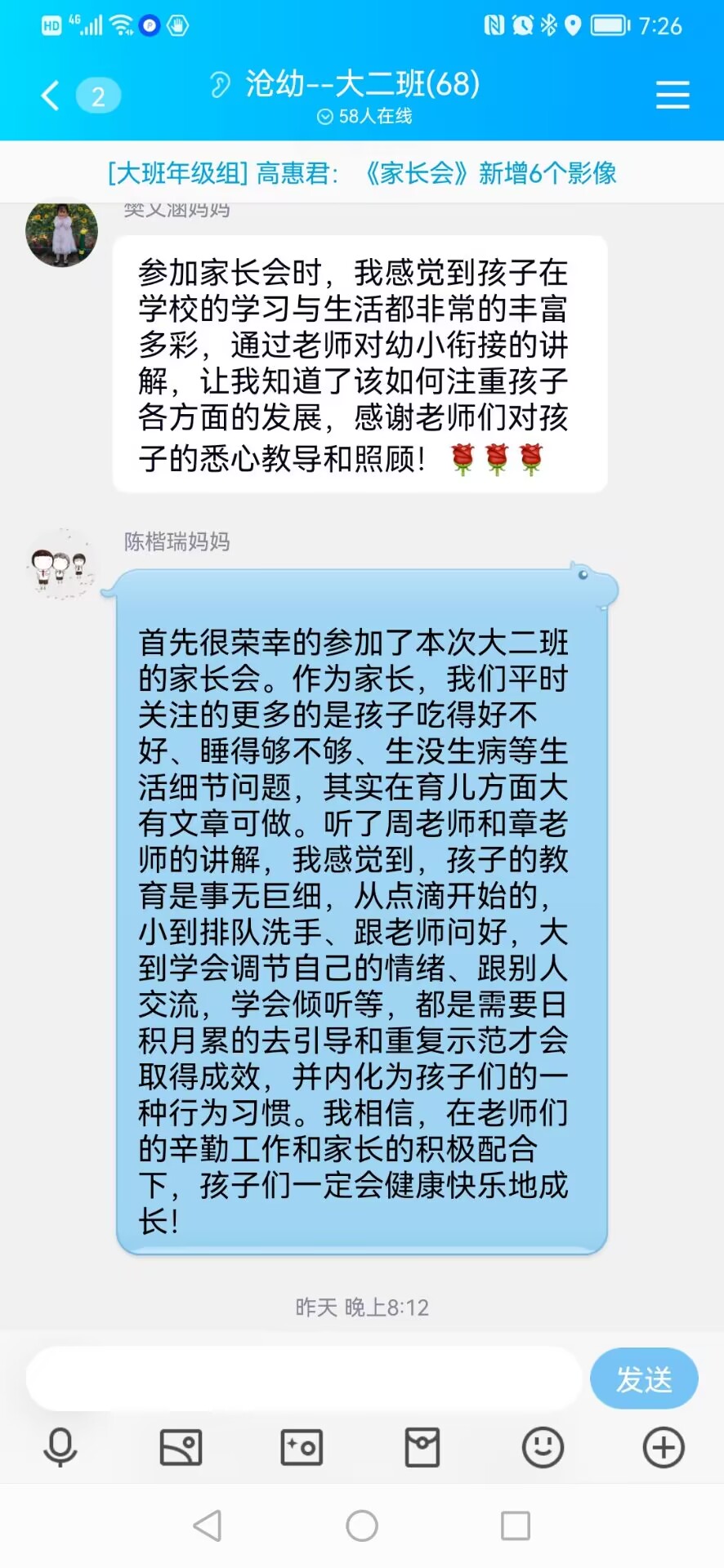The image size is (724, 1568).
Task: Open recent apps from navigation bar
Action: 515,1525
